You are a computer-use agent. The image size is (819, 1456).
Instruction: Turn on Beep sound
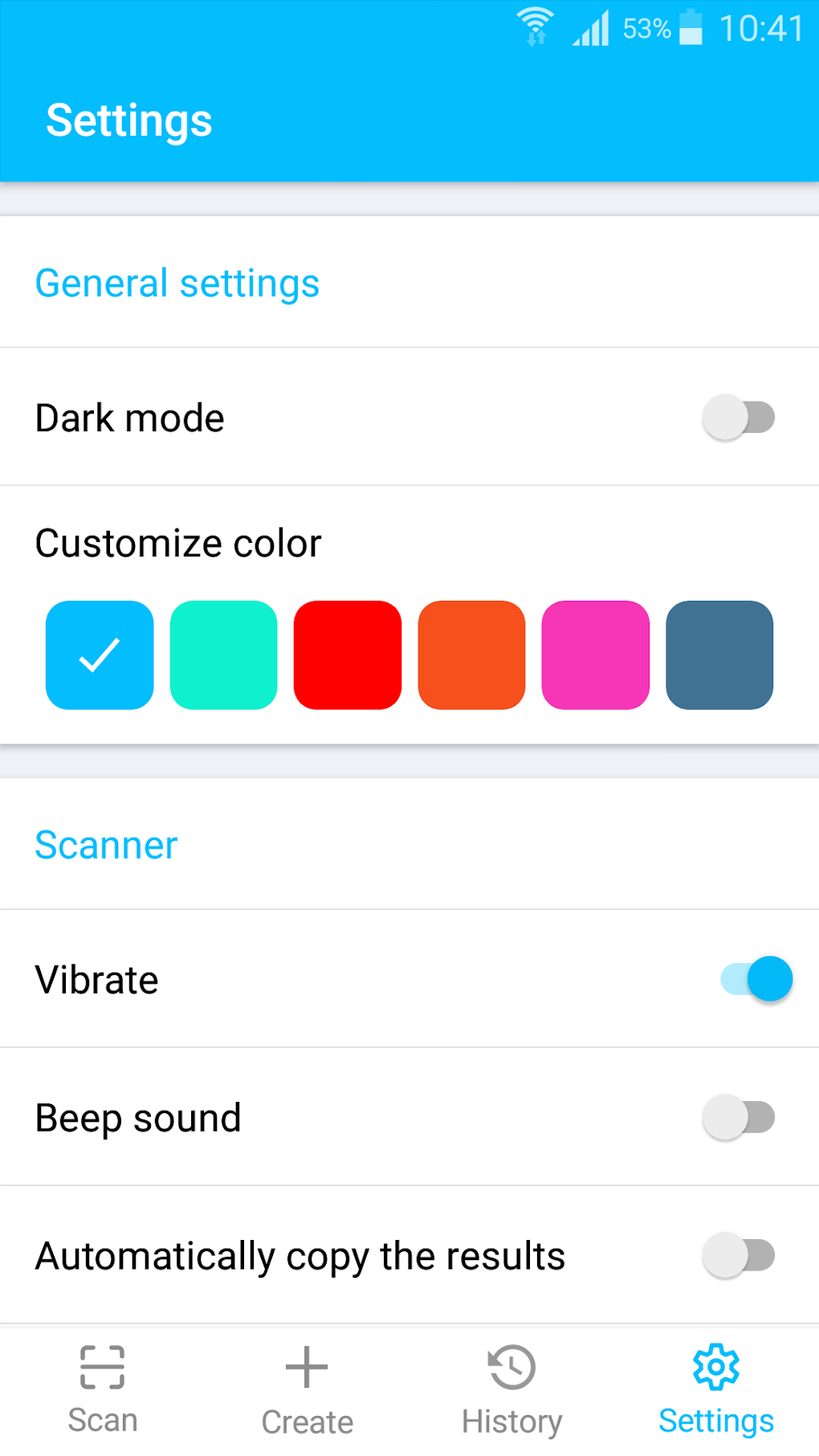point(739,1117)
